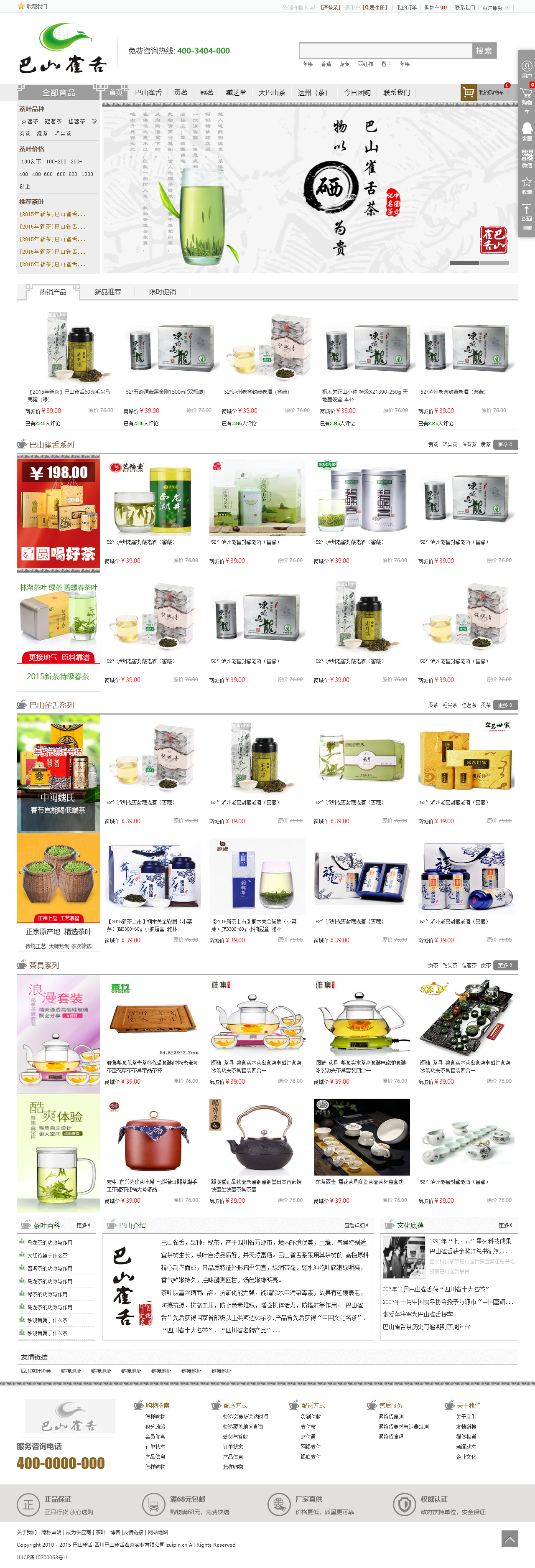Open the 免费注册 registration link
The image size is (535, 1568).
(x=374, y=7)
